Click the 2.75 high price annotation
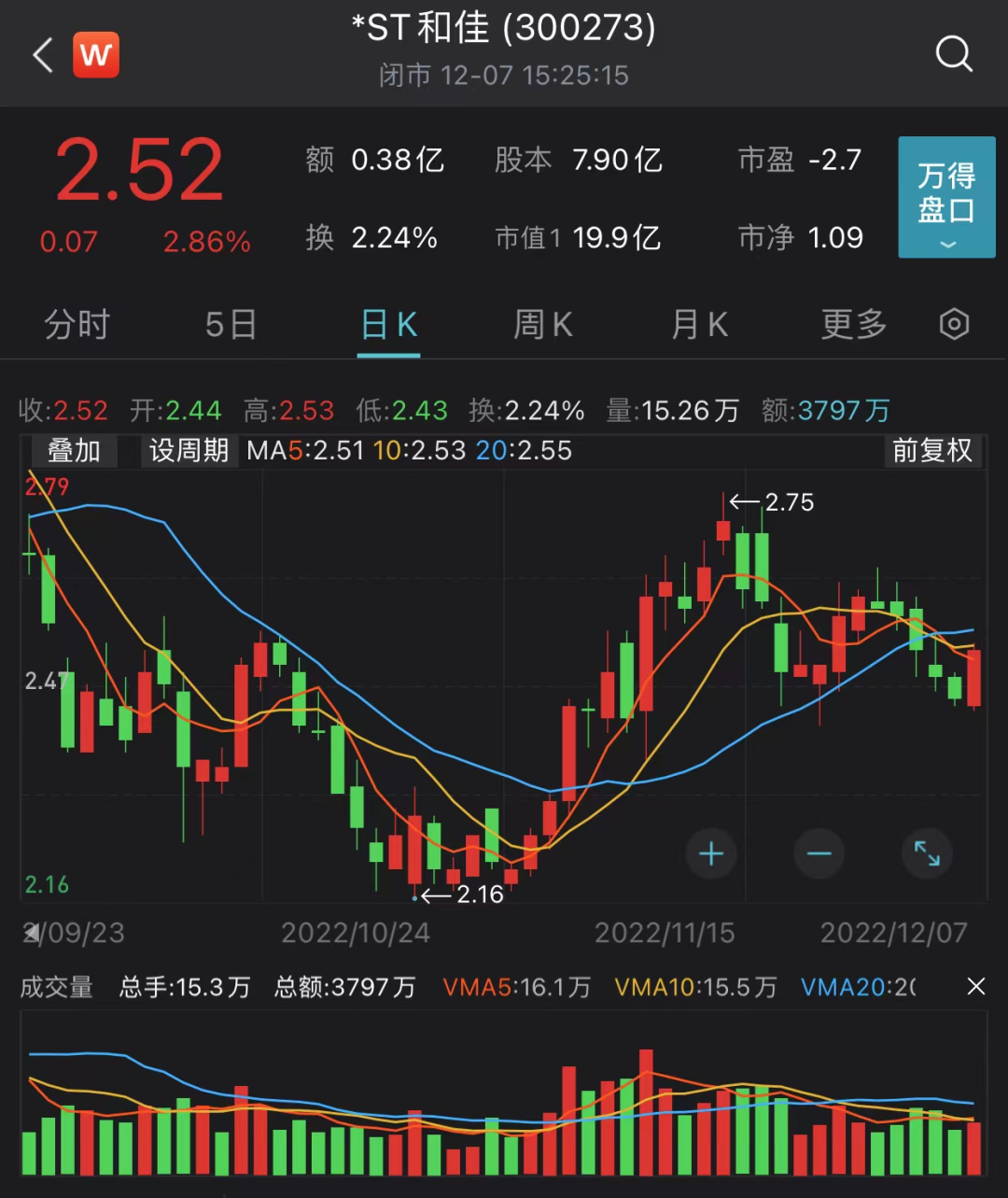 pos(787,501)
